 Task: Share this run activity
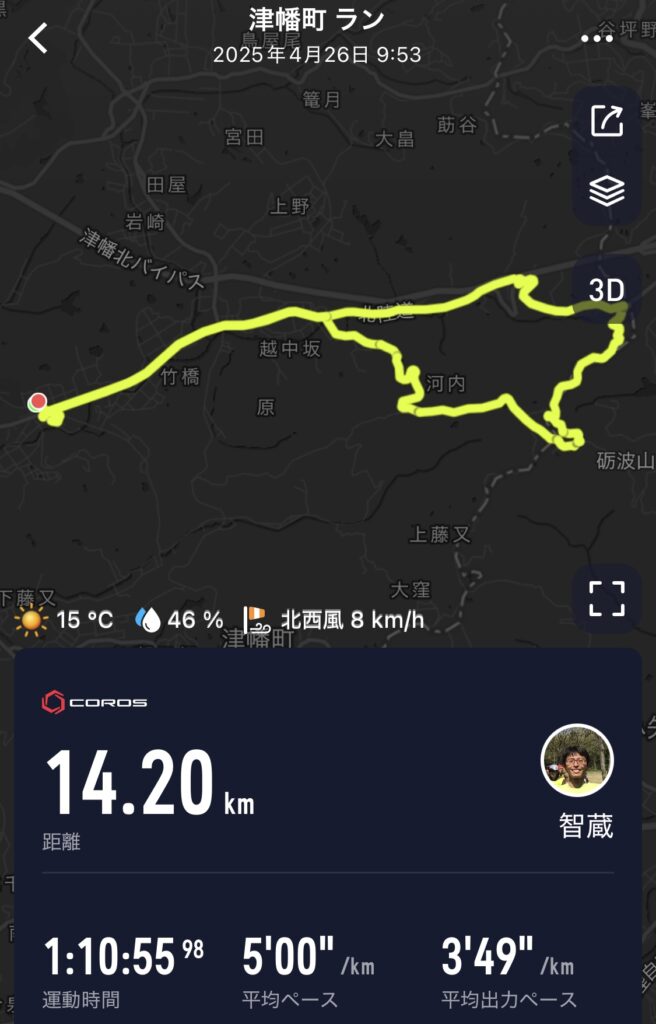[606, 121]
